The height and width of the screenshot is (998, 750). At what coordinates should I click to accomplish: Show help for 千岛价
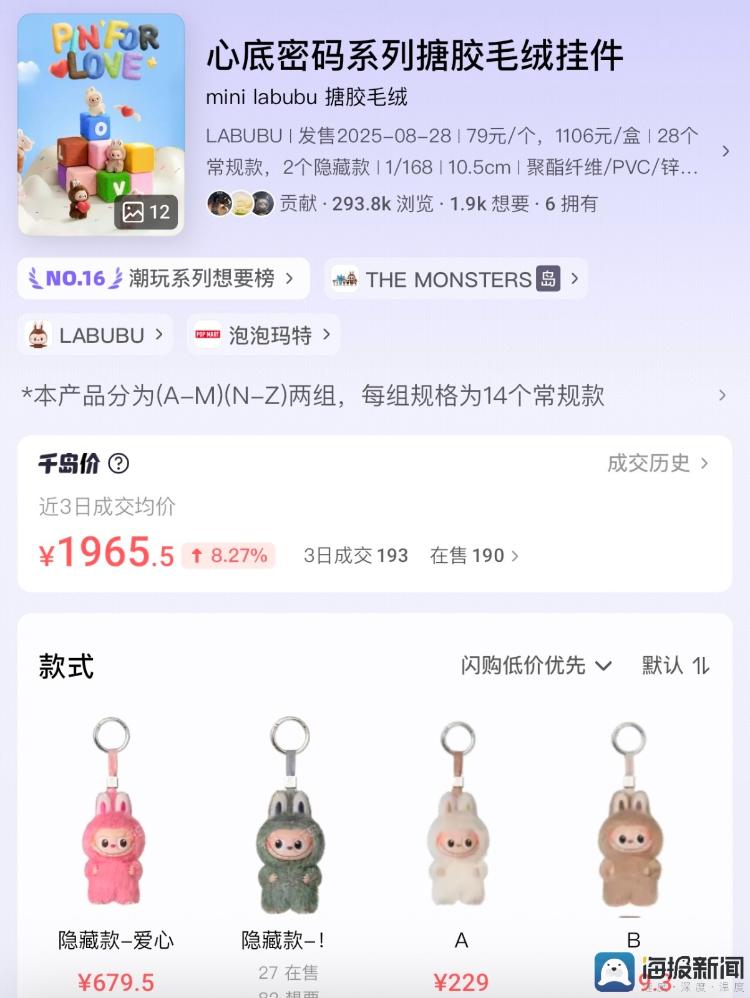[x=119, y=463]
